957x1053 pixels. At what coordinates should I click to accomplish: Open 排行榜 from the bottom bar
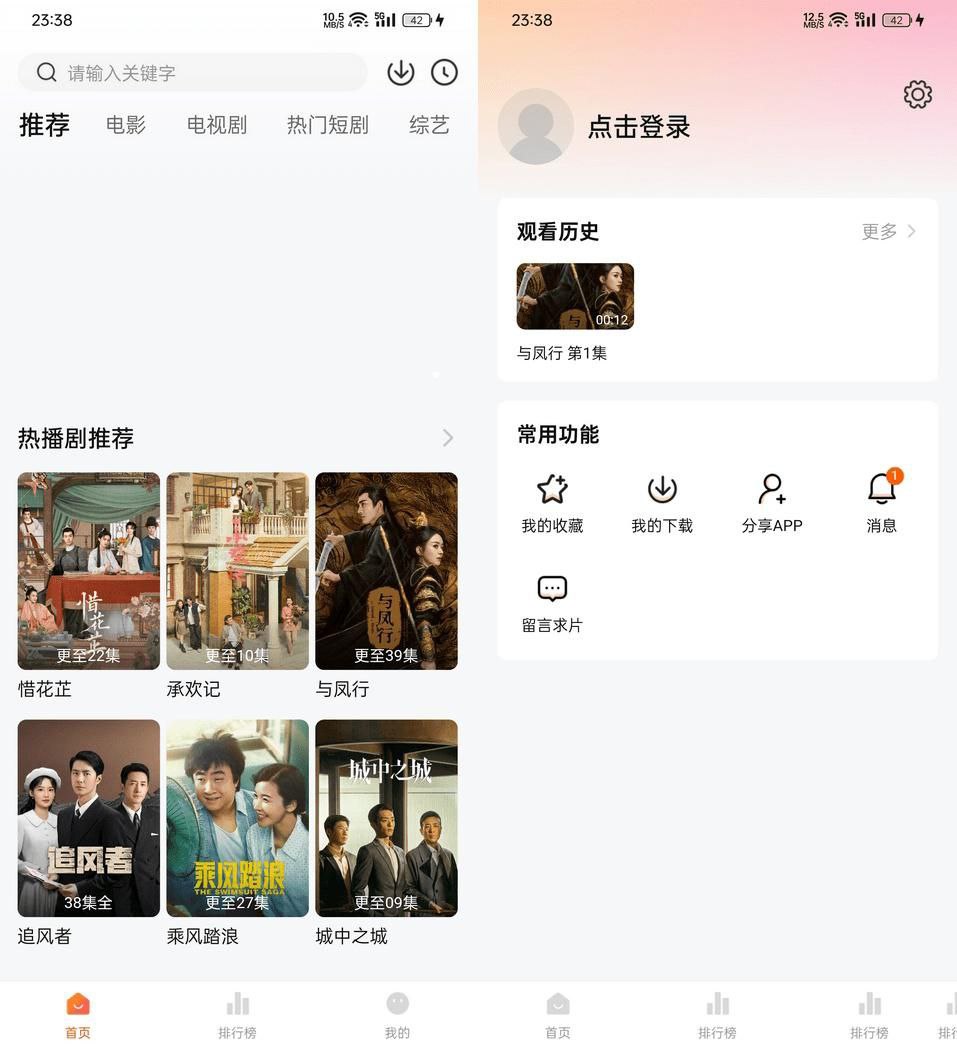(237, 1012)
